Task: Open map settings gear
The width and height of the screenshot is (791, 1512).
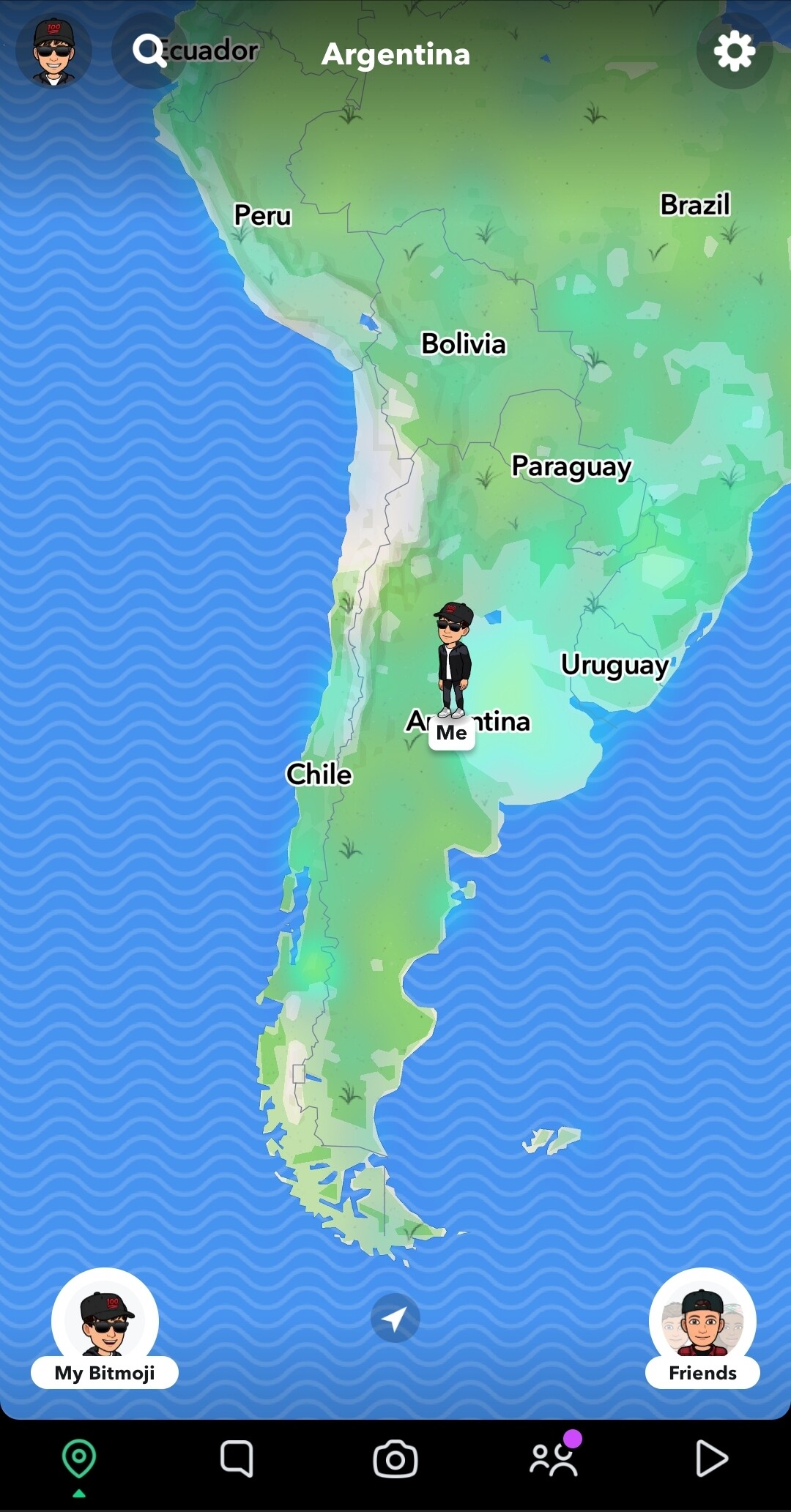Action: 735,51
